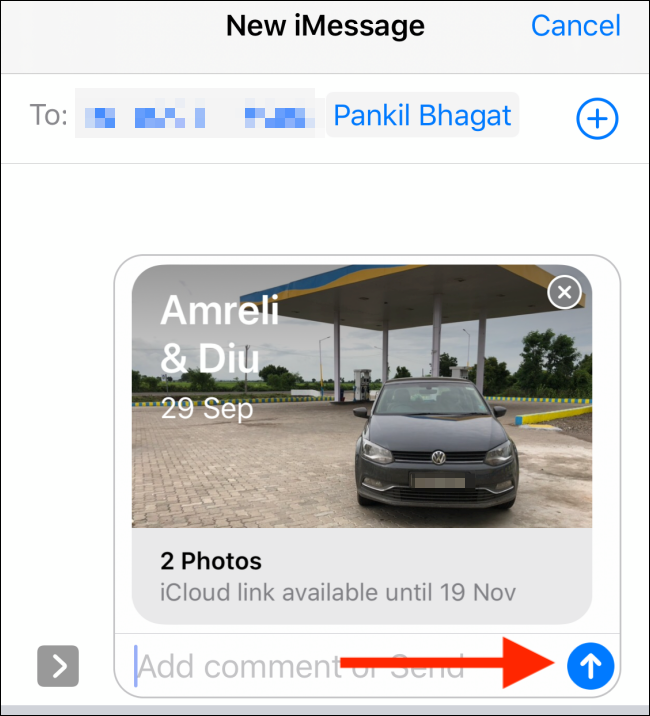Add a contact with the plus icon

point(597,120)
